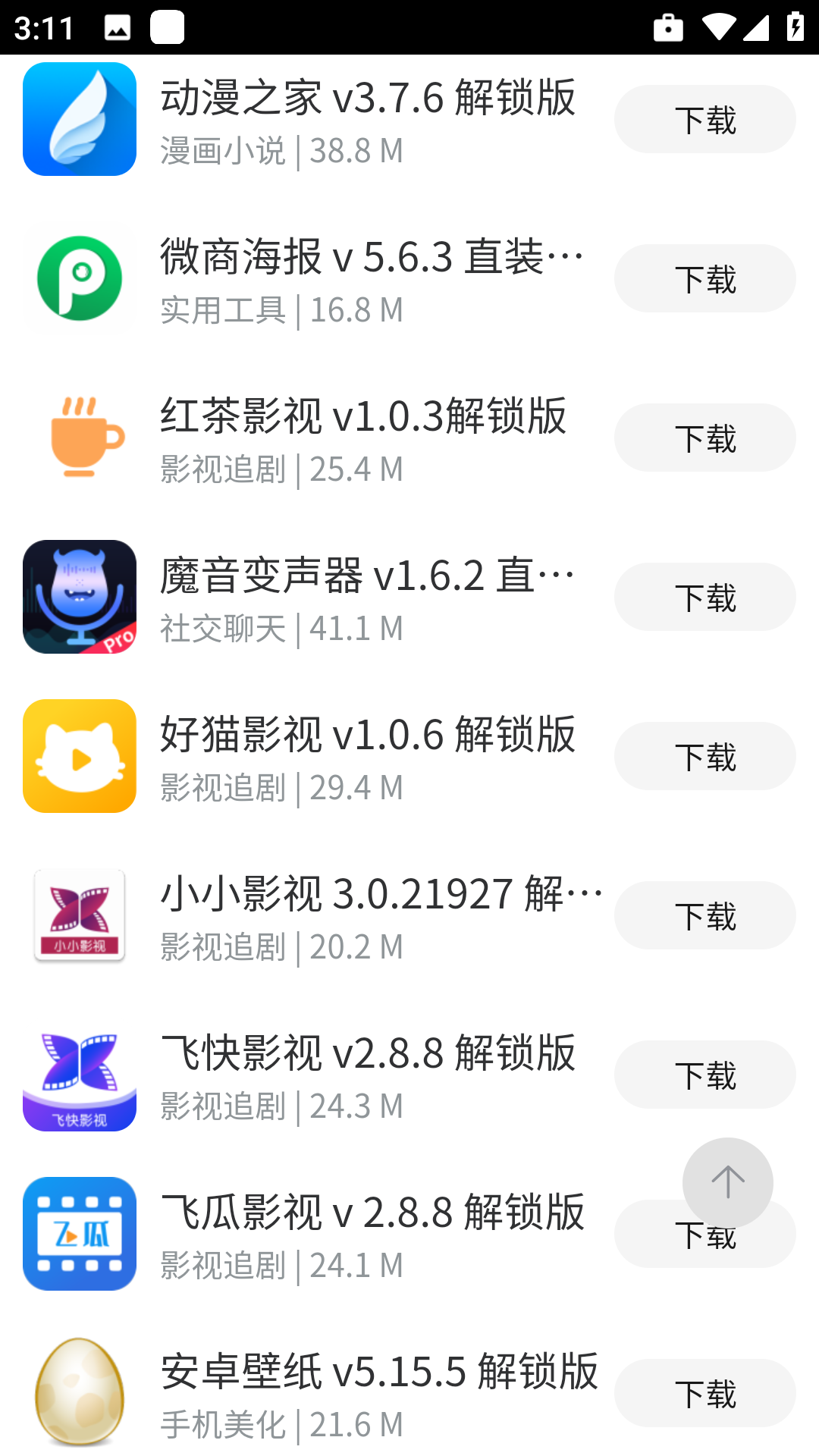The image size is (819, 1456).
Task: Open the 动漫之家 app details
Action: [368, 99]
